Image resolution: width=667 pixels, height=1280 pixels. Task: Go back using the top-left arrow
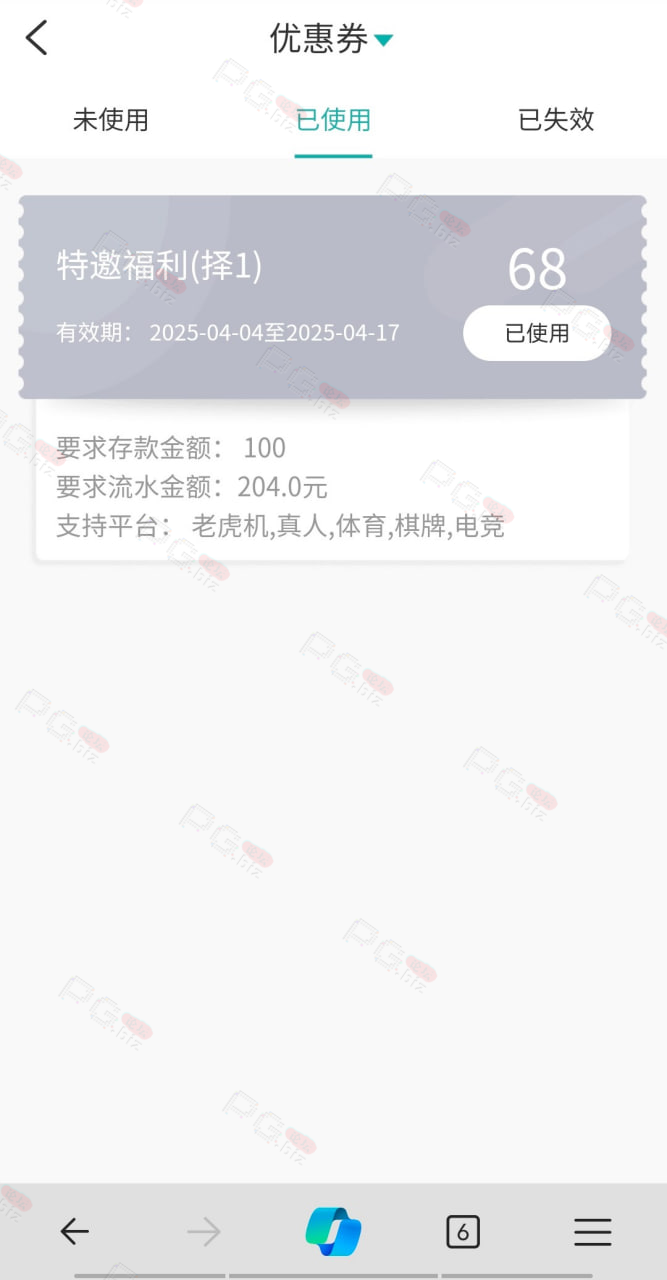36,39
